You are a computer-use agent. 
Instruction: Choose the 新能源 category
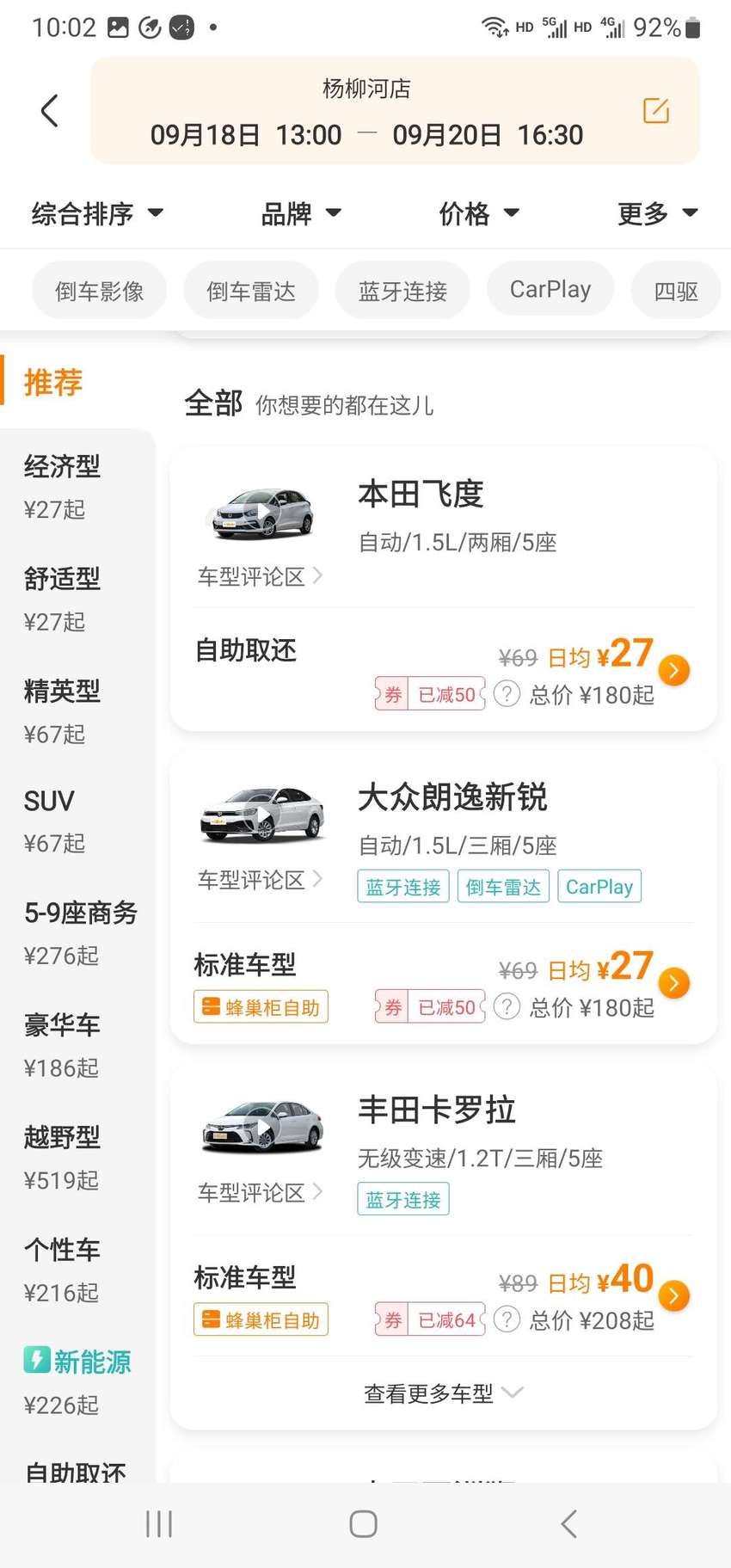(77, 1381)
